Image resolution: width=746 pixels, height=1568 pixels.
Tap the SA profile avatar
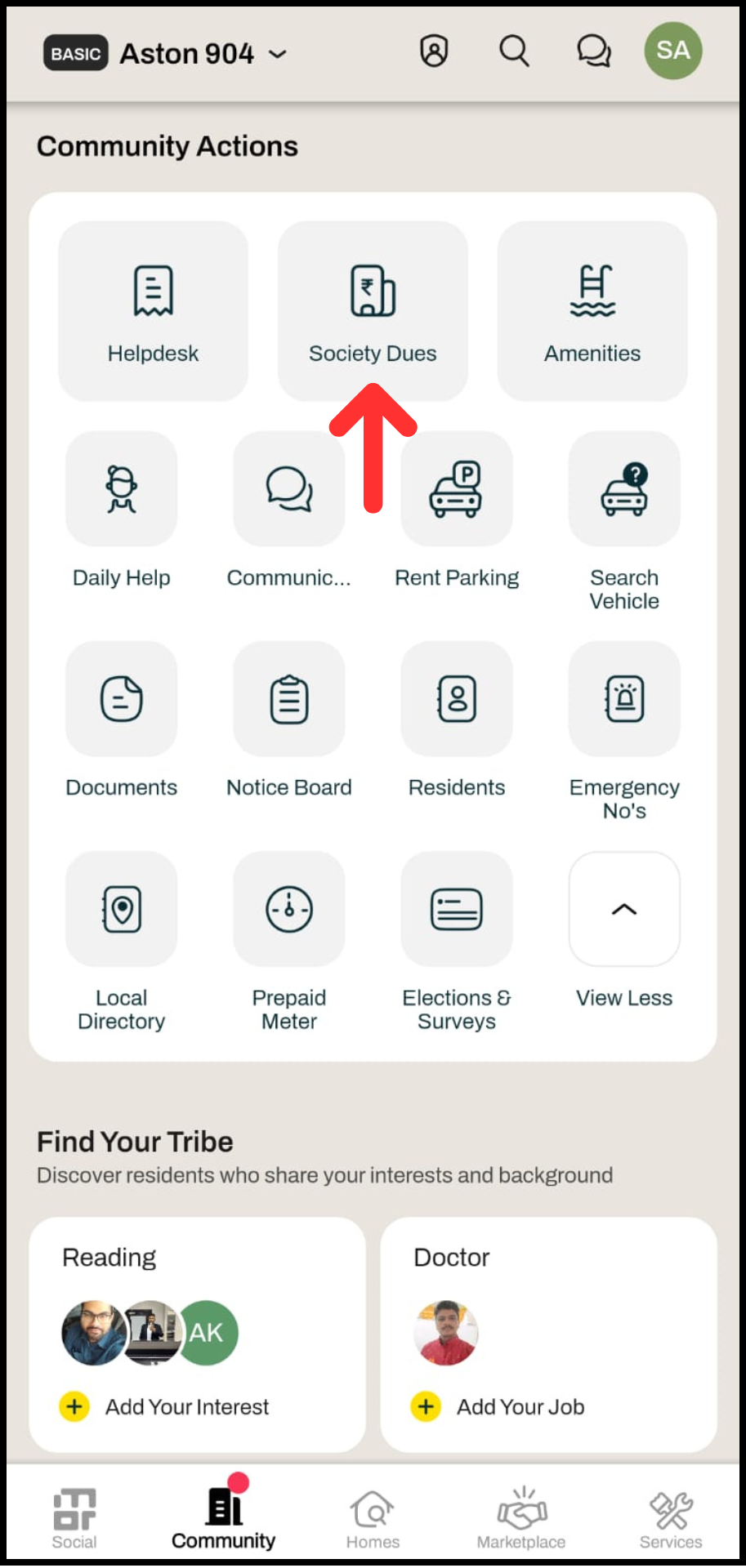[672, 51]
